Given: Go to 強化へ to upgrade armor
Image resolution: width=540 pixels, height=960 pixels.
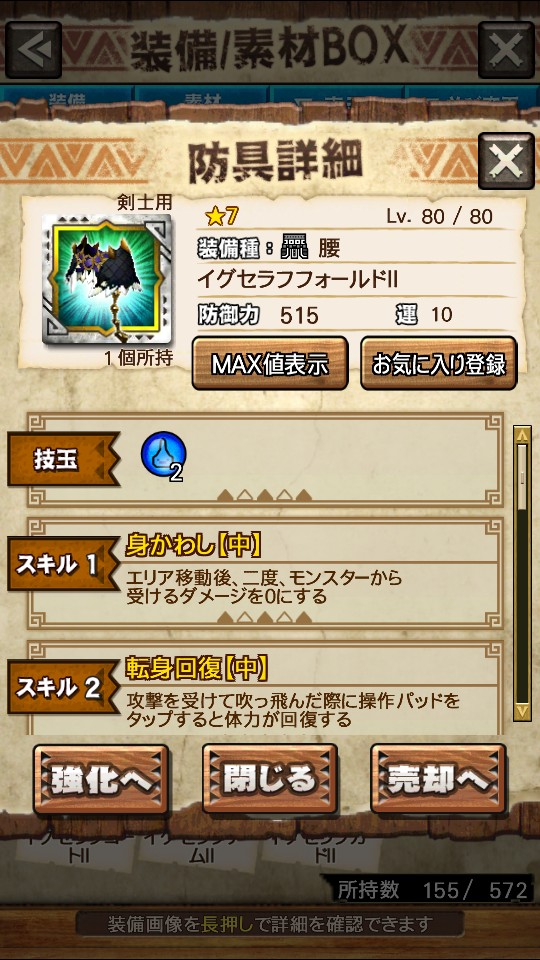Looking at the screenshot, I should click(x=101, y=779).
